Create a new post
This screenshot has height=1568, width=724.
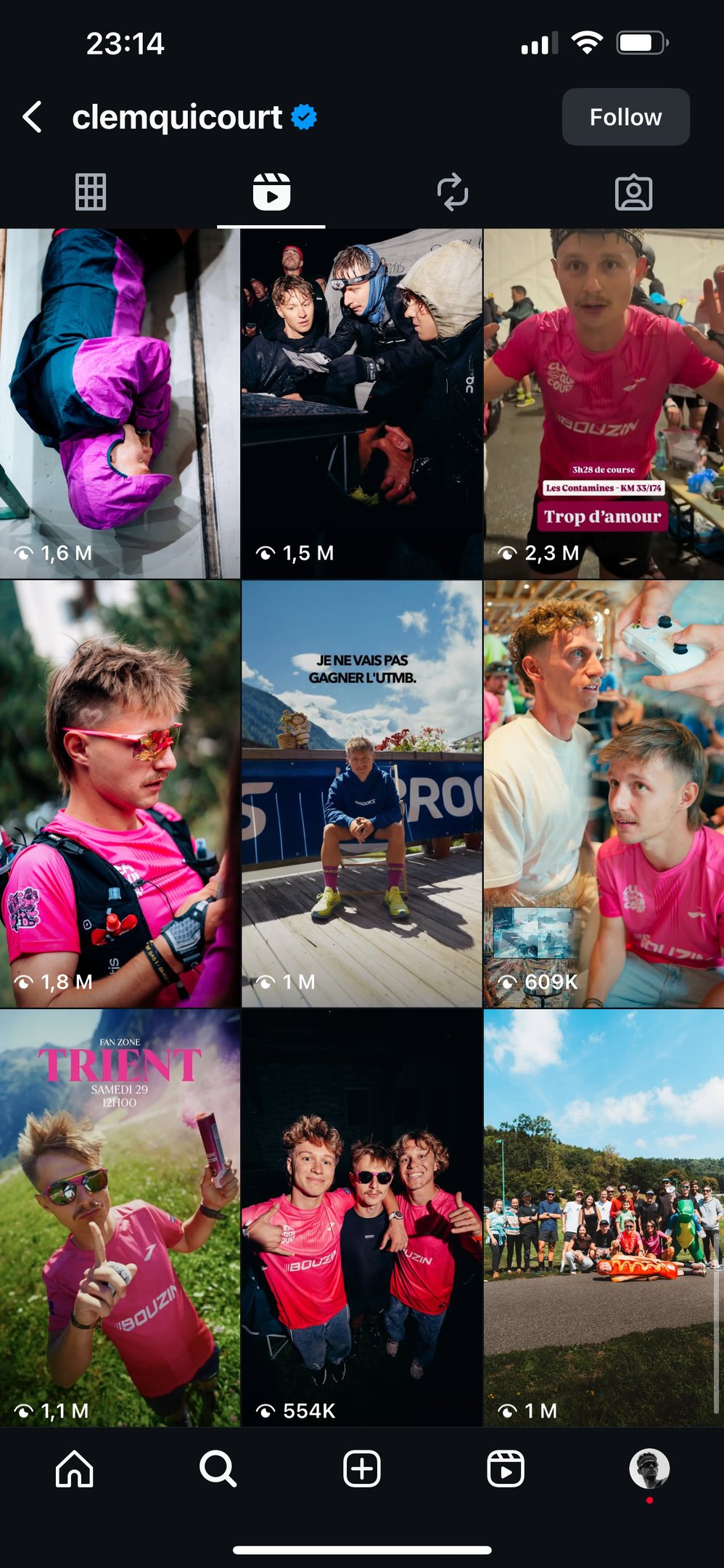(x=361, y=1469)
